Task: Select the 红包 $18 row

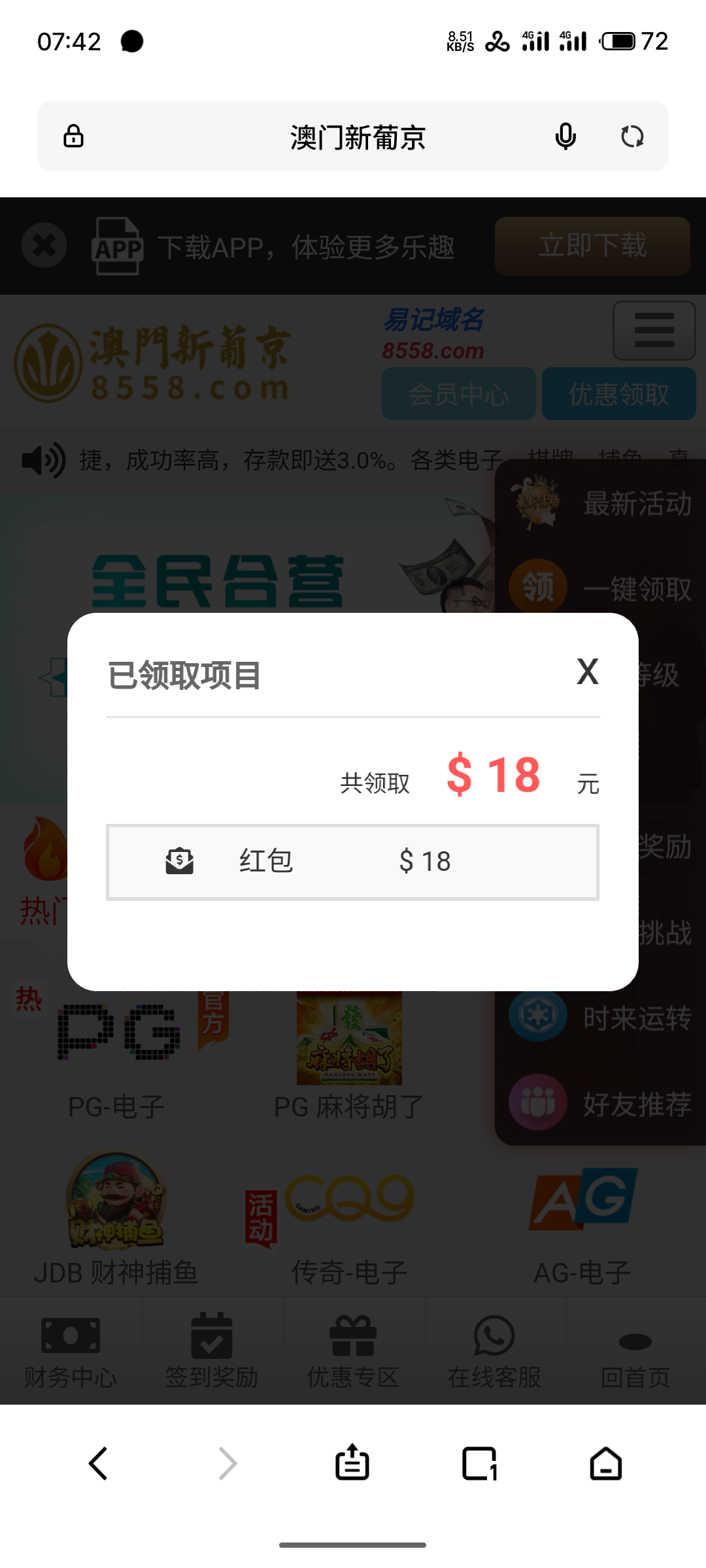Action: click(x=352, y=862)
